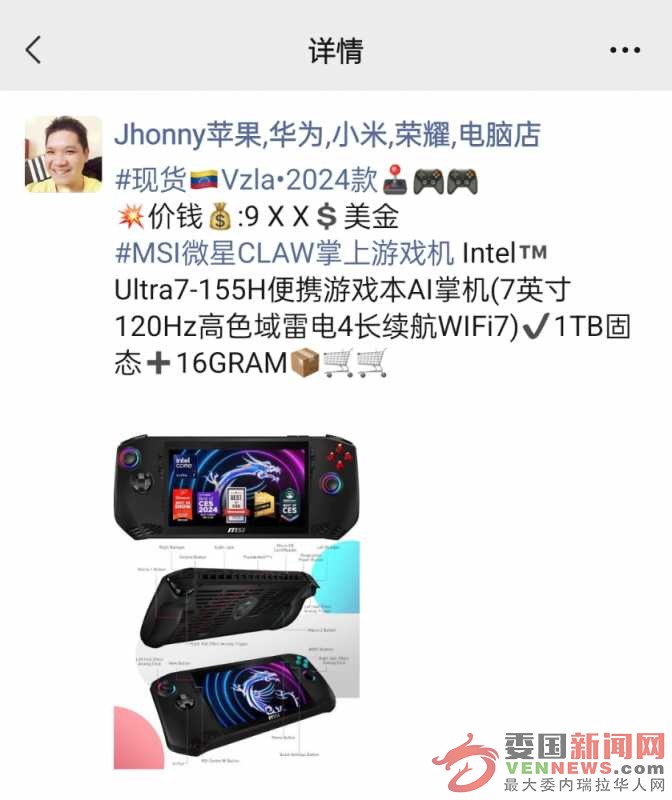Open Jhonny's profile avatar
The width and height of the screenshot is (672, 800).
coord(63,154)
